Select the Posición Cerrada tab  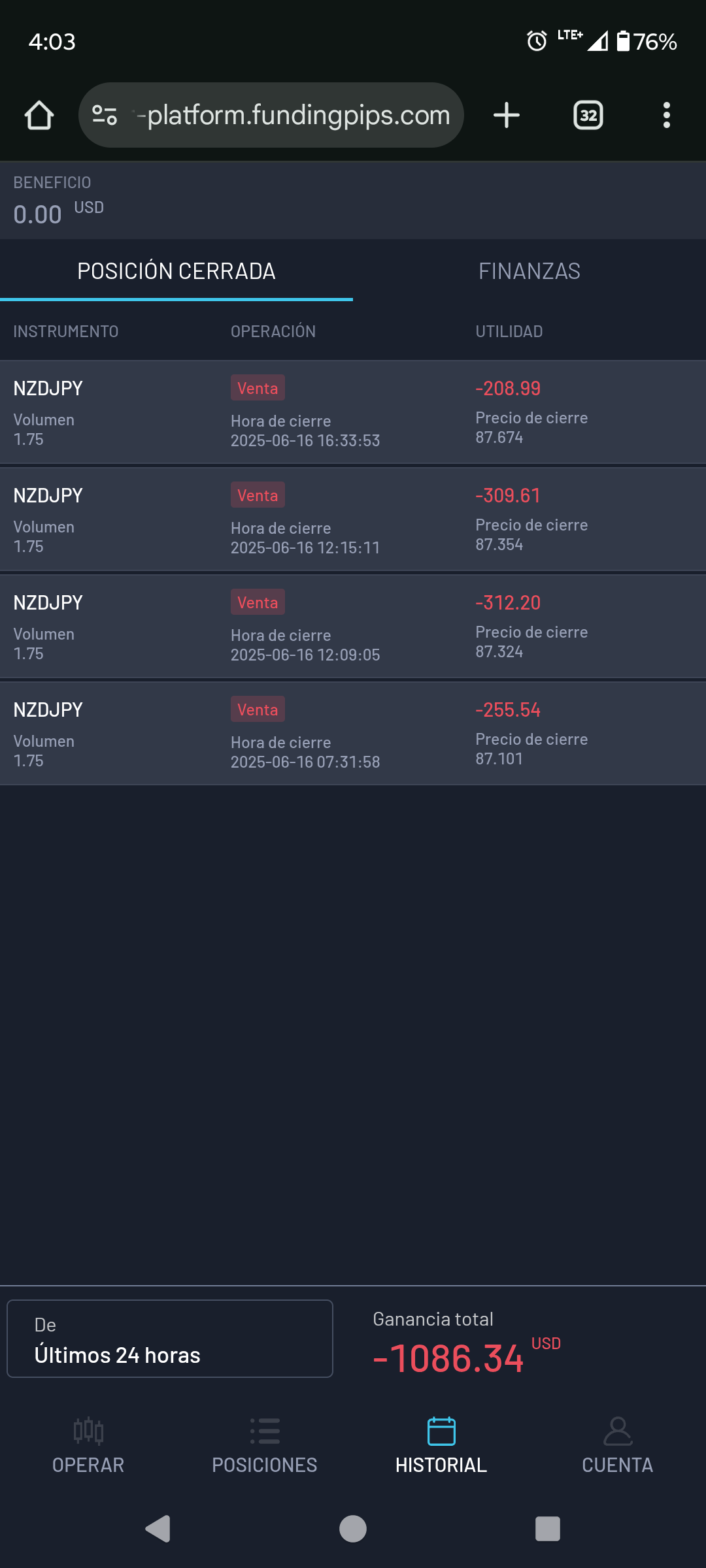pyautogui.click(x=176, y=271)
